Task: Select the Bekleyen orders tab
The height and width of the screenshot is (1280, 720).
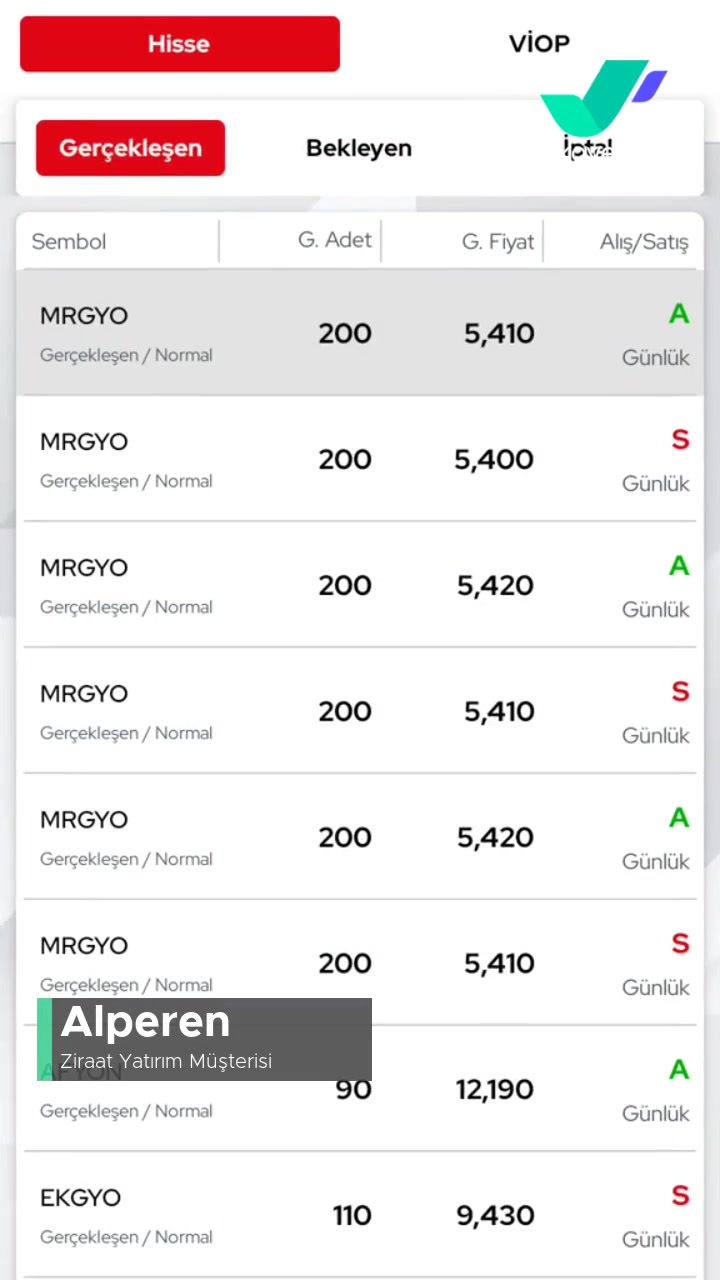Action: coord(359,148)
